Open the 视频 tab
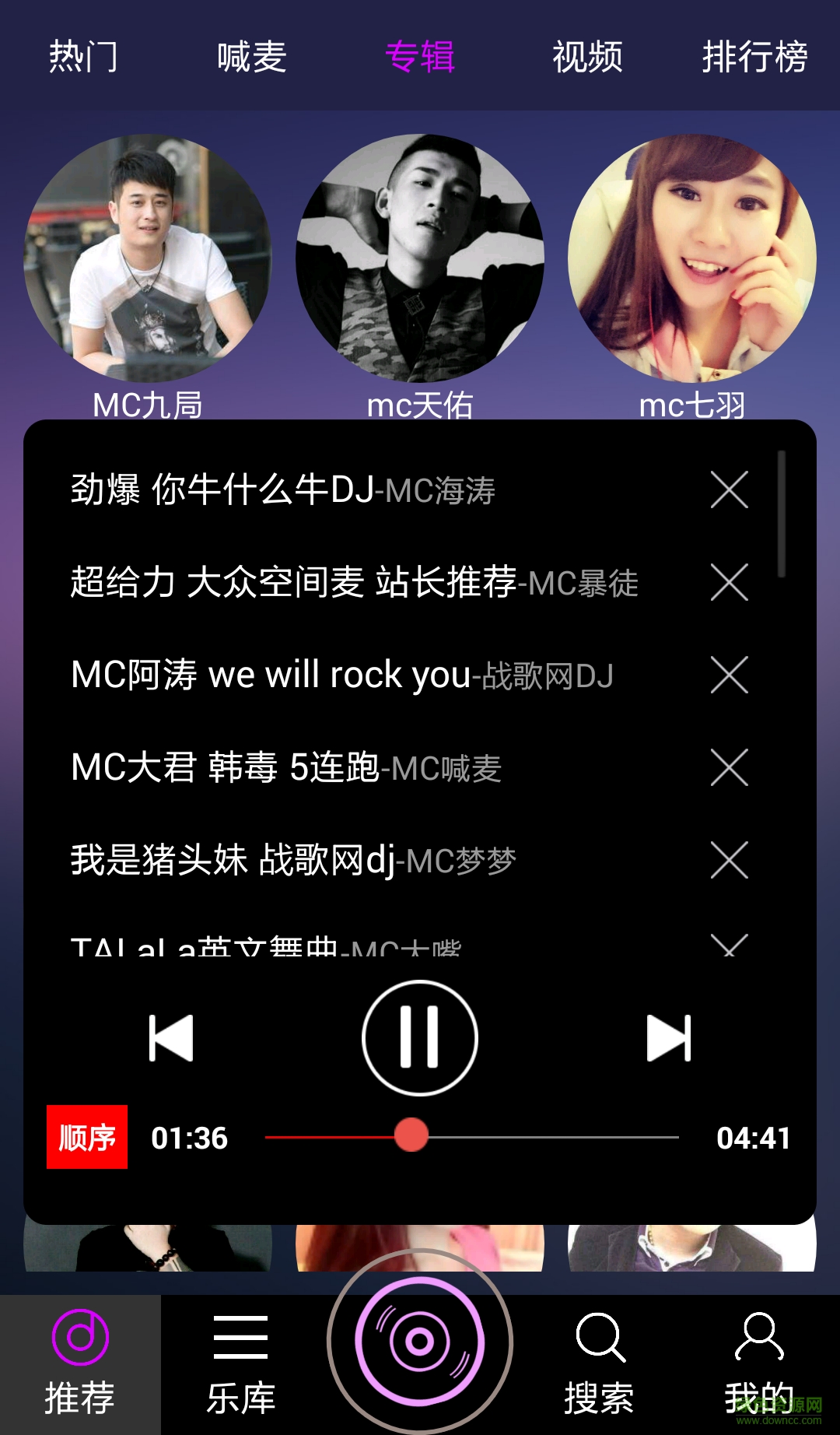Image resolution: width=840 pixels, height=1435 pixels. [x=587, y=57]
